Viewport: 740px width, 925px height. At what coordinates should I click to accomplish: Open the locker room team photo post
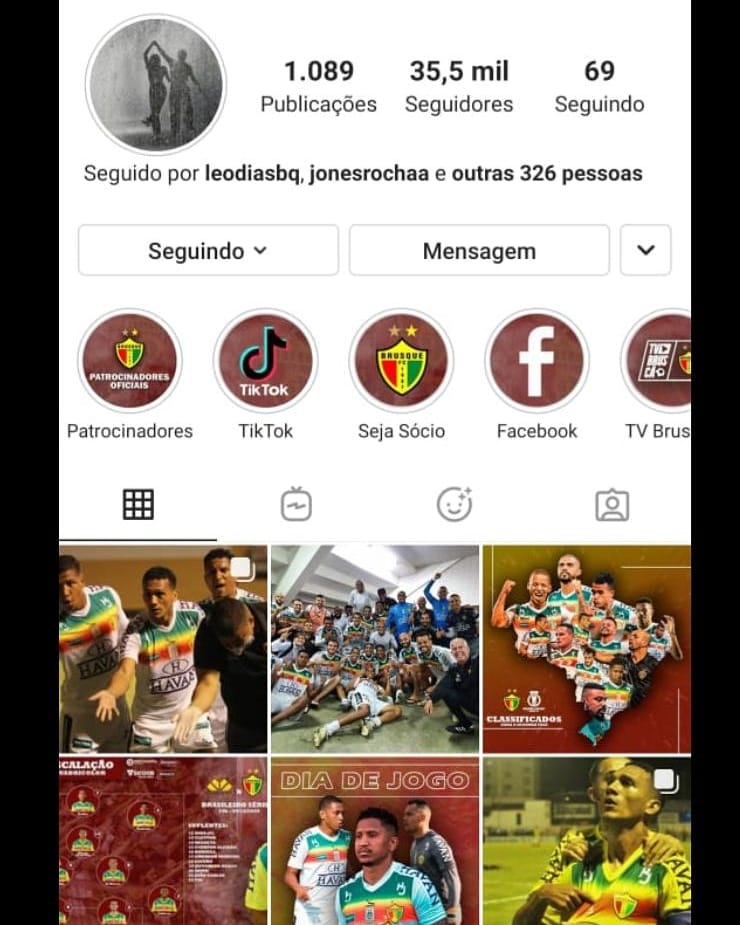coord(375,648)
